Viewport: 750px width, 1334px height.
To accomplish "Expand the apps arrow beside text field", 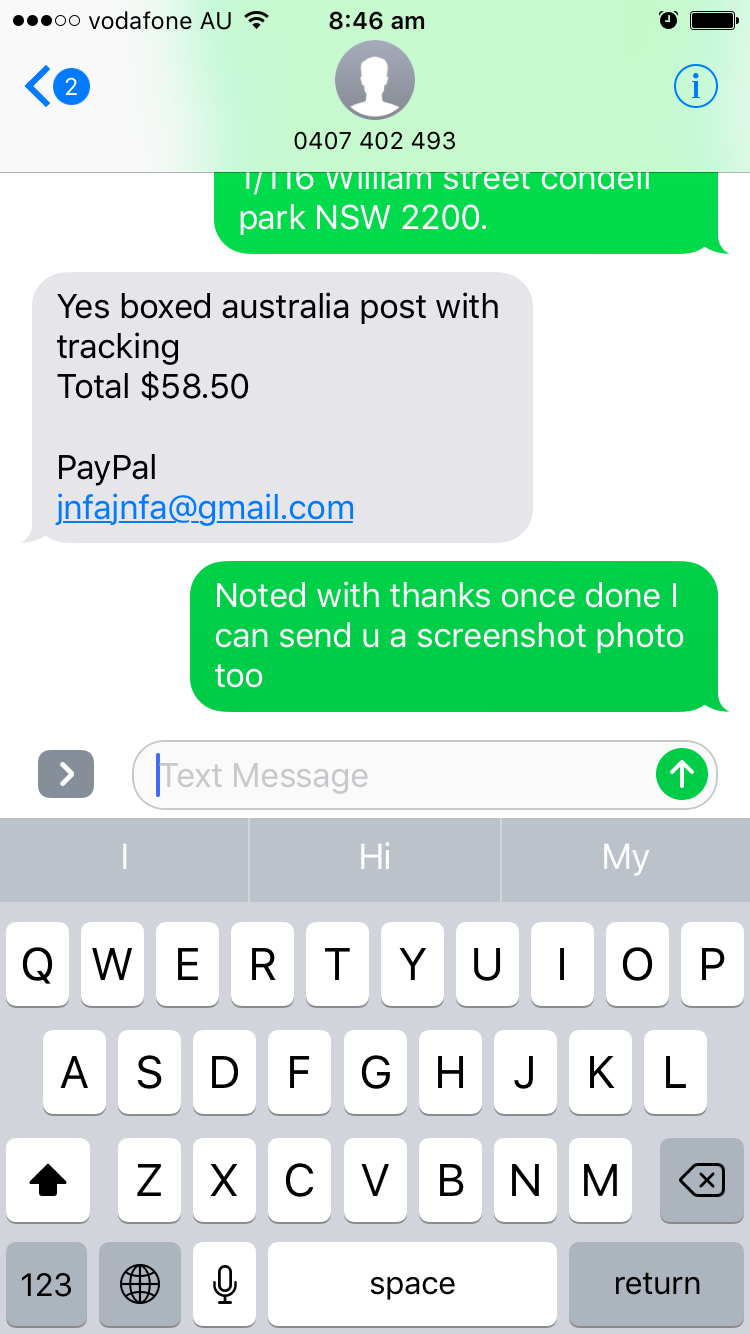I will click(x=66, y=774).
